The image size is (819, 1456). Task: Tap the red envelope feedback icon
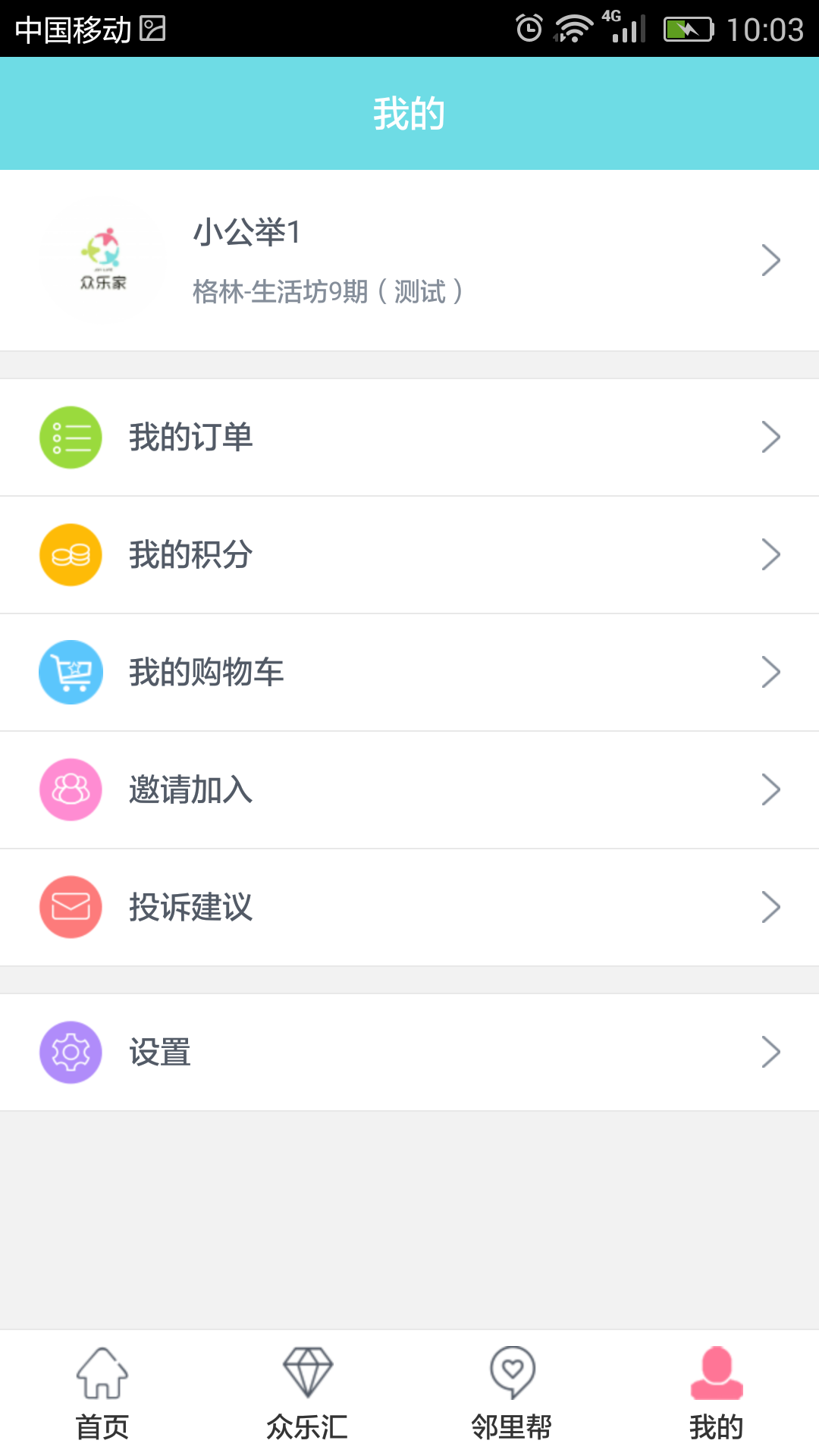click(71, 907)
